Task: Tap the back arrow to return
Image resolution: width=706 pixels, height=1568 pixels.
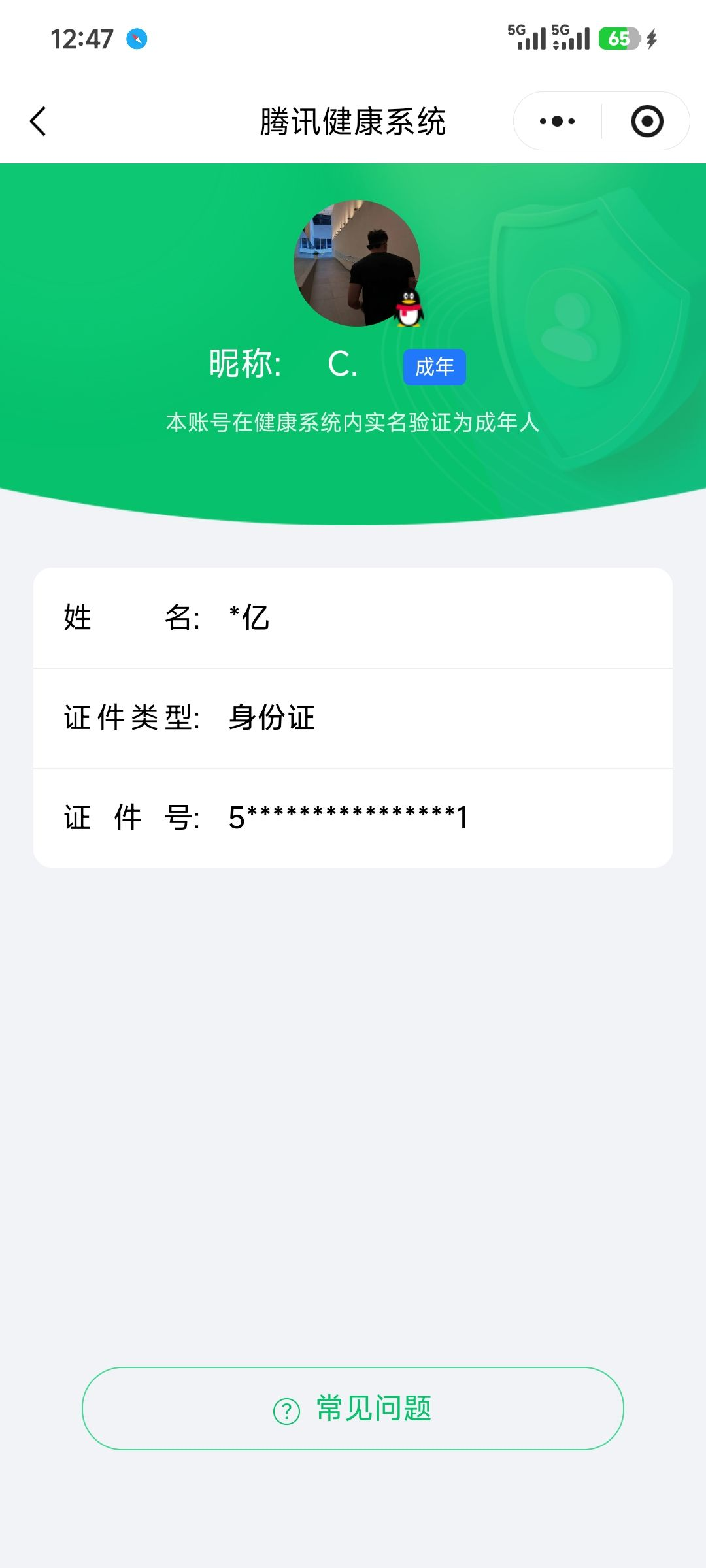Action: click(x=37, y=122)
